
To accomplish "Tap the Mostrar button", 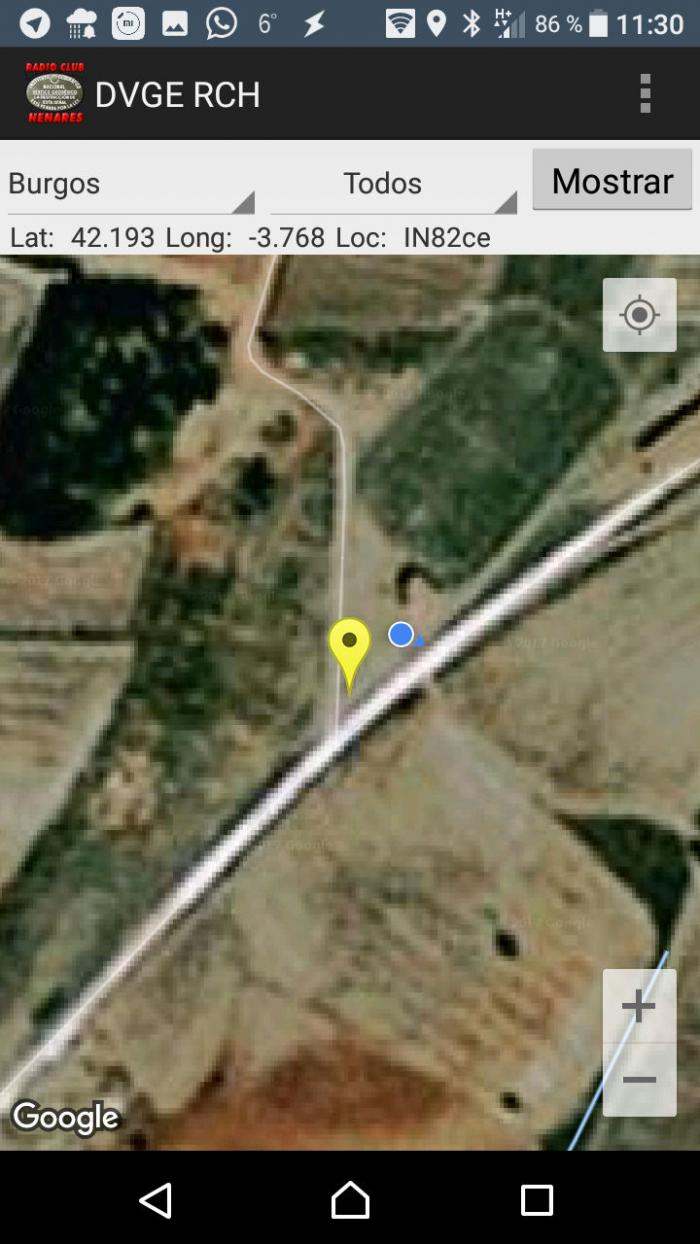I will pos(612,180).
